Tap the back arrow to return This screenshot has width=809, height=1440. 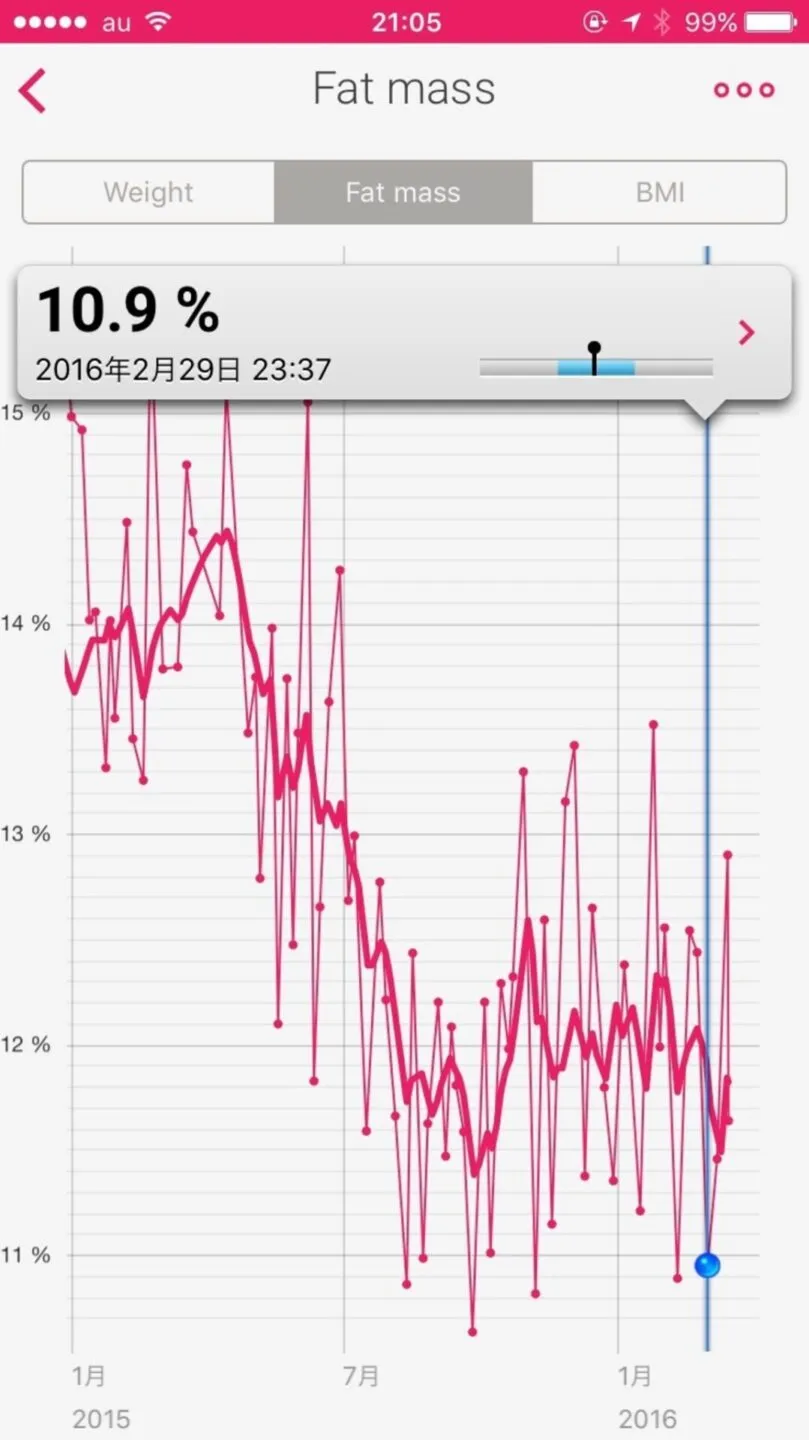coord(32,91)
